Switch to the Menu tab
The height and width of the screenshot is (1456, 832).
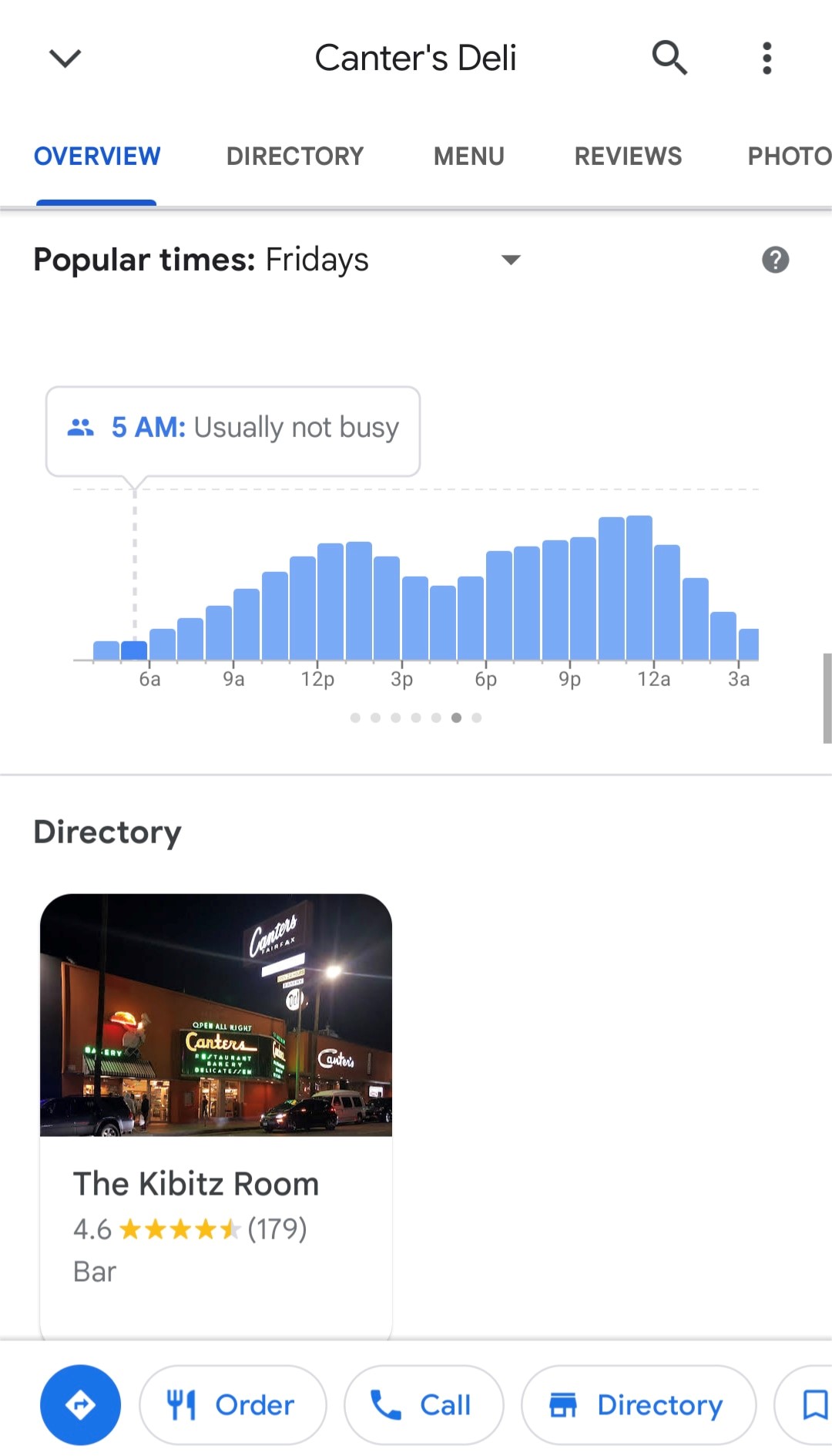click(x=468, y=156)
